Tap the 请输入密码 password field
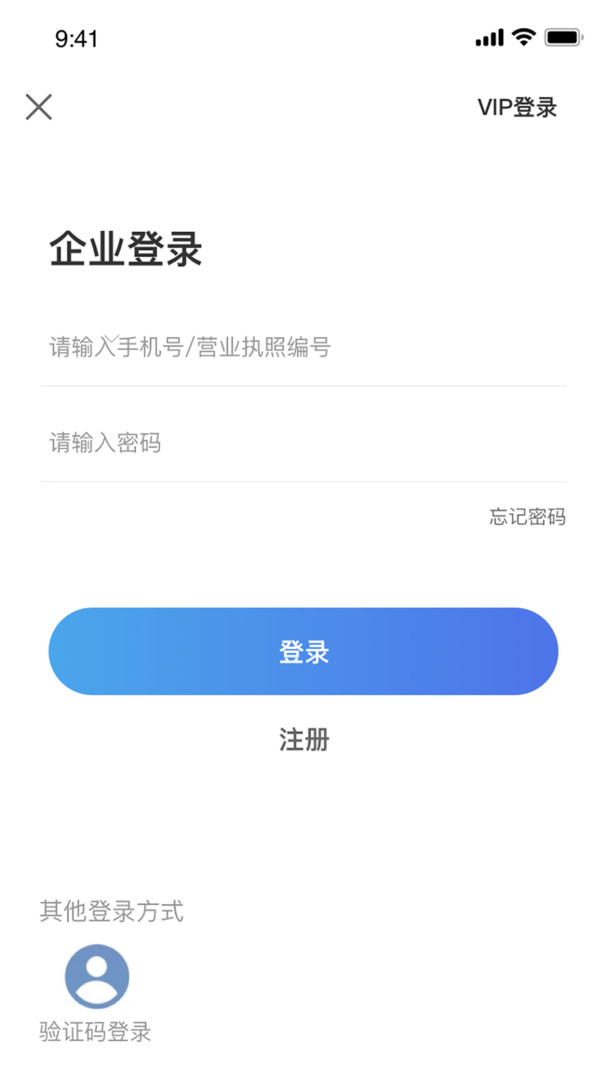The image size is (607, 1080). (x=303, y=443)
